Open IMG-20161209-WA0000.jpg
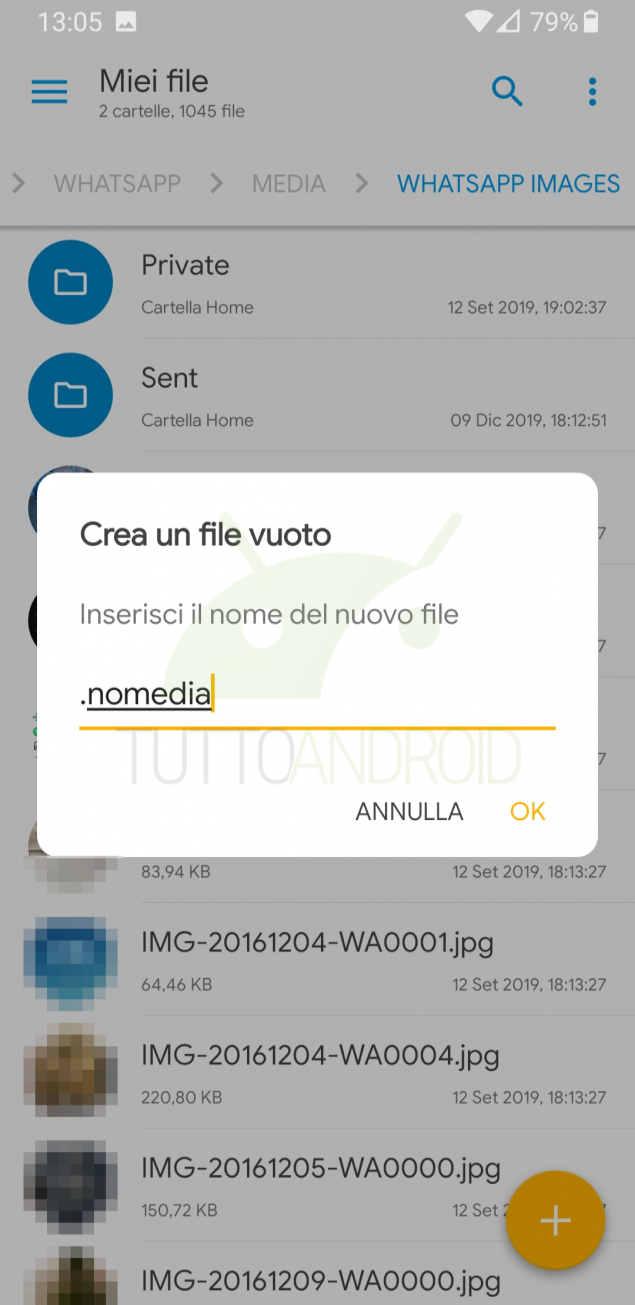 tap(317, 1275)
